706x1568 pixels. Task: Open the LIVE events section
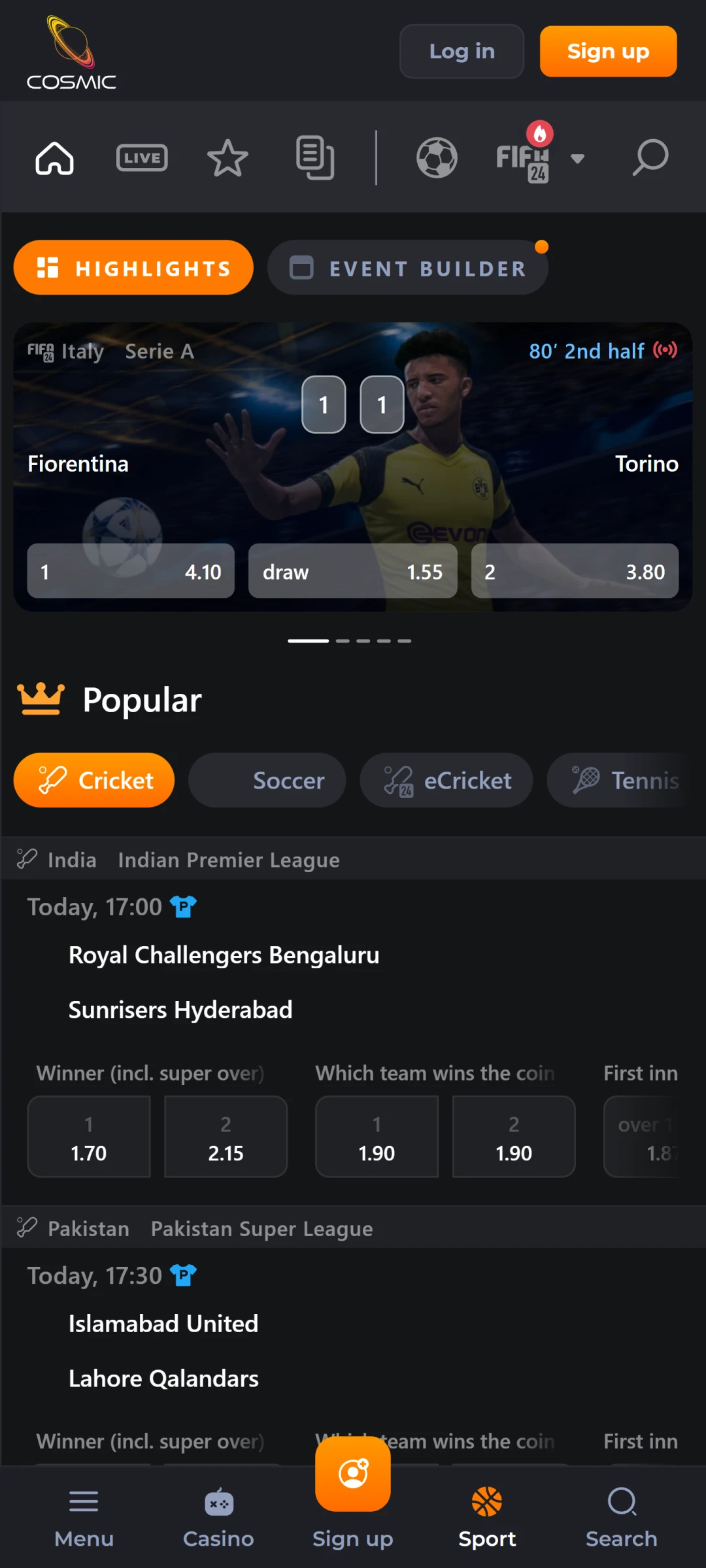142,158
